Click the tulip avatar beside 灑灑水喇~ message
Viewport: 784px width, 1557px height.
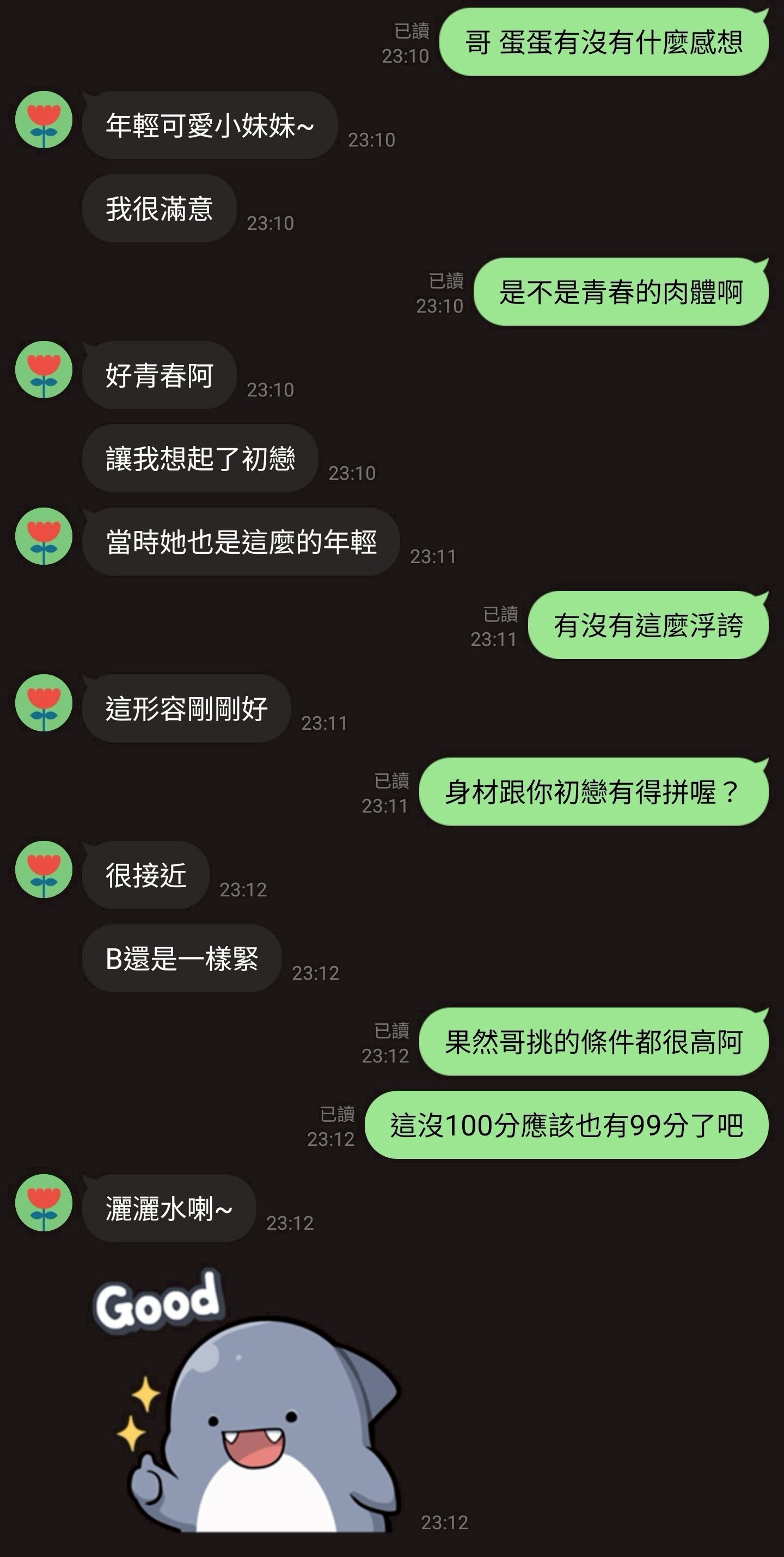coord(44,1204)
